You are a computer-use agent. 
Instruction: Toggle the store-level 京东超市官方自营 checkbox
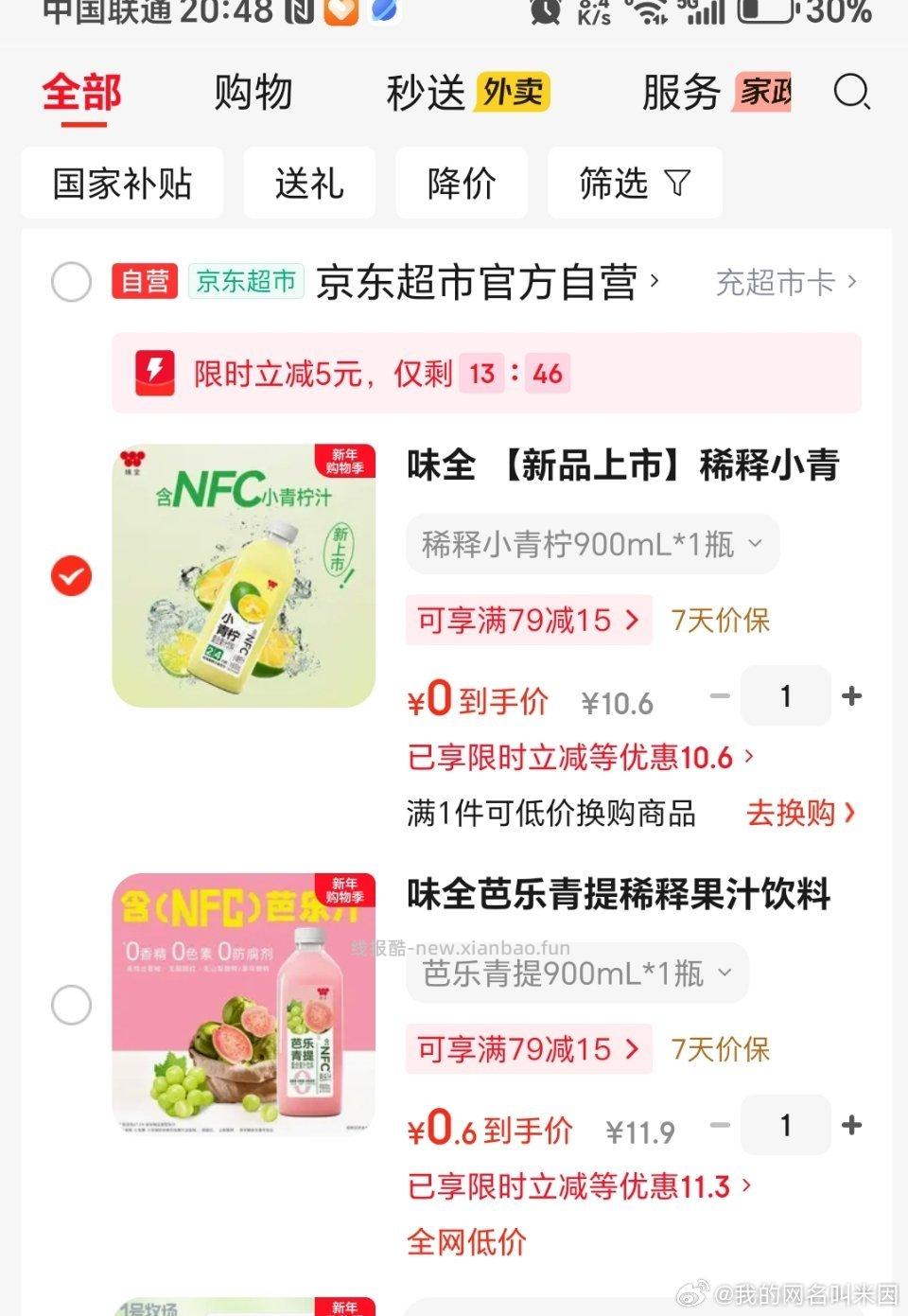coord(71,282)
